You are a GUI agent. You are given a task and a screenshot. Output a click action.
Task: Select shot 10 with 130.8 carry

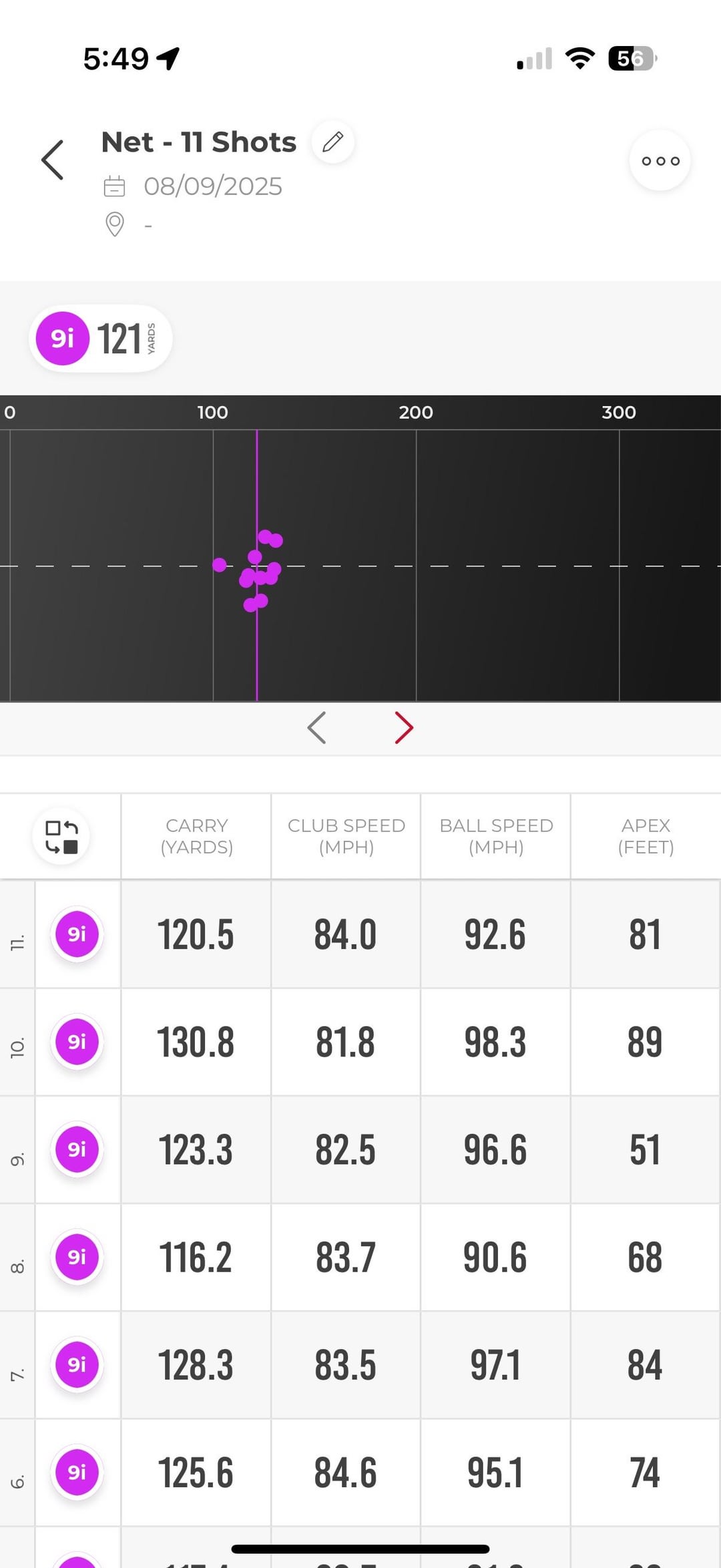360,1042
